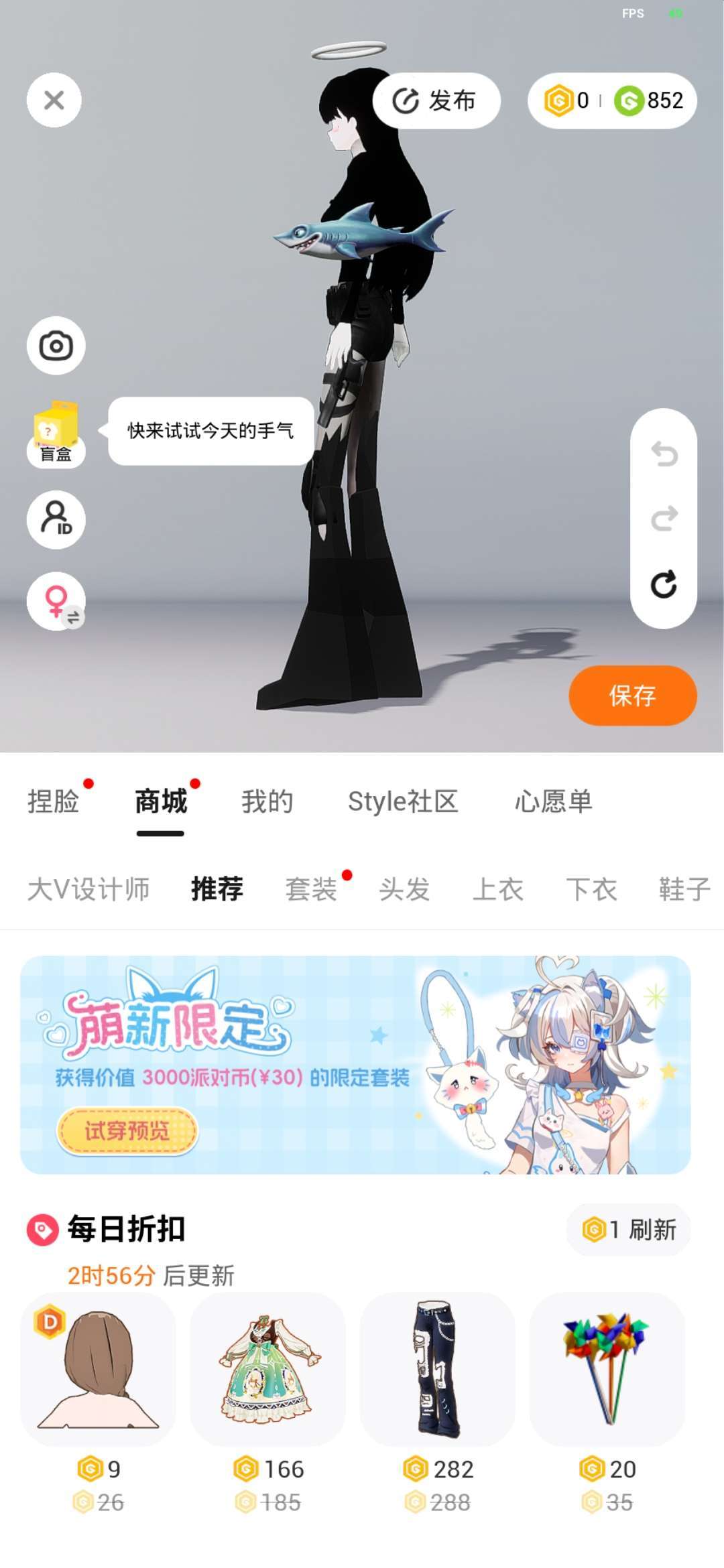Close the avatar editor with the X
This screenshot has height=1568, width=724.
(x=54, y=101)
